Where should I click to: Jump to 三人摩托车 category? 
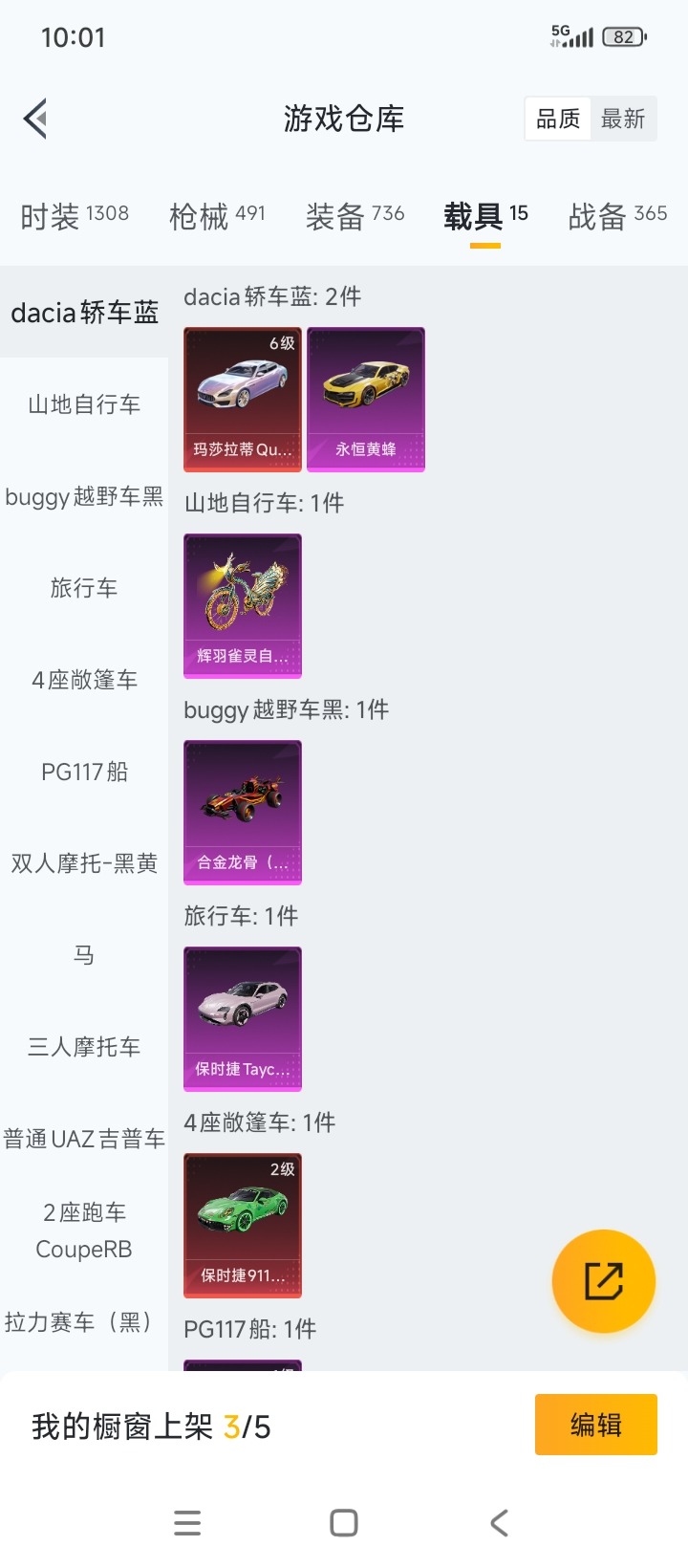coord(84,1047)
